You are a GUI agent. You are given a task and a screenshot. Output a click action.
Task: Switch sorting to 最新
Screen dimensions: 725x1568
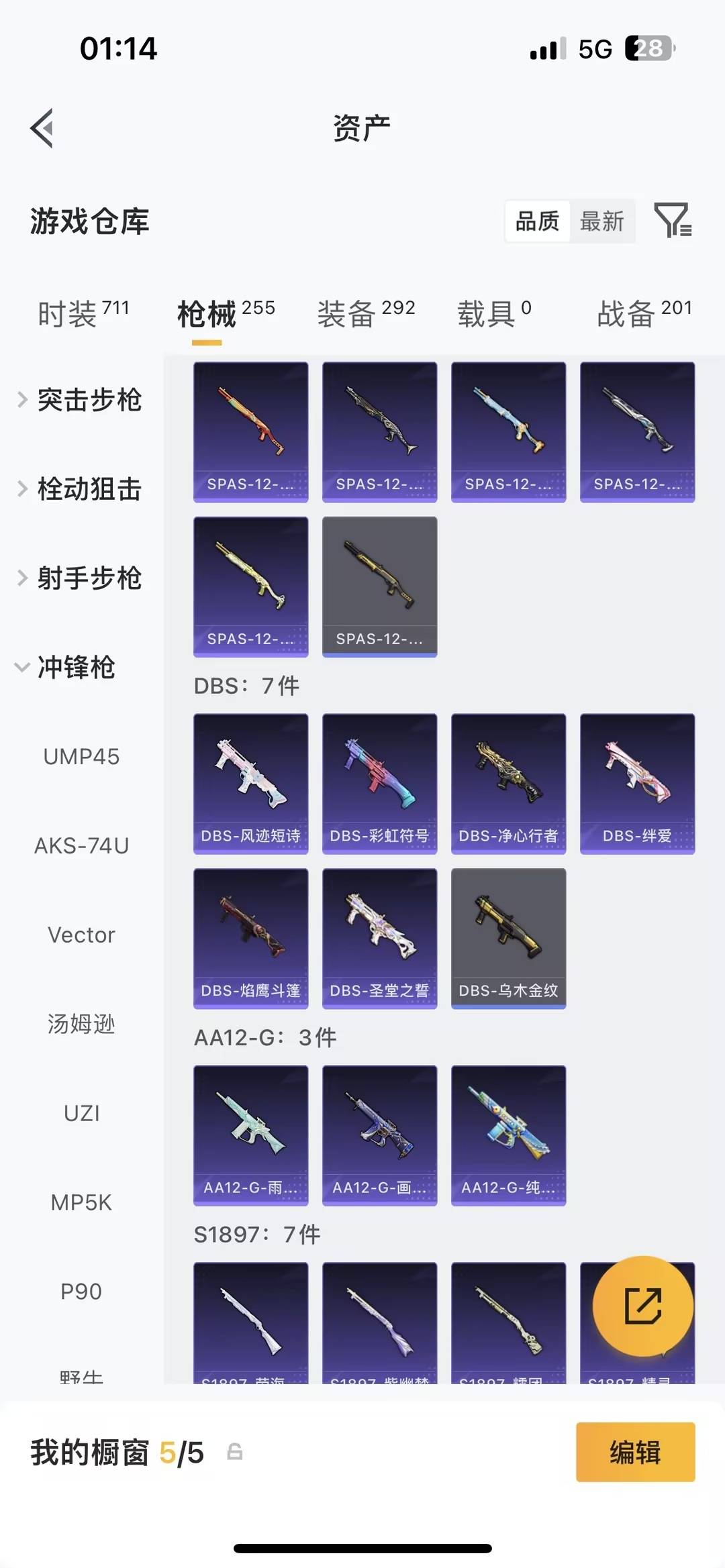pos(603,221)
